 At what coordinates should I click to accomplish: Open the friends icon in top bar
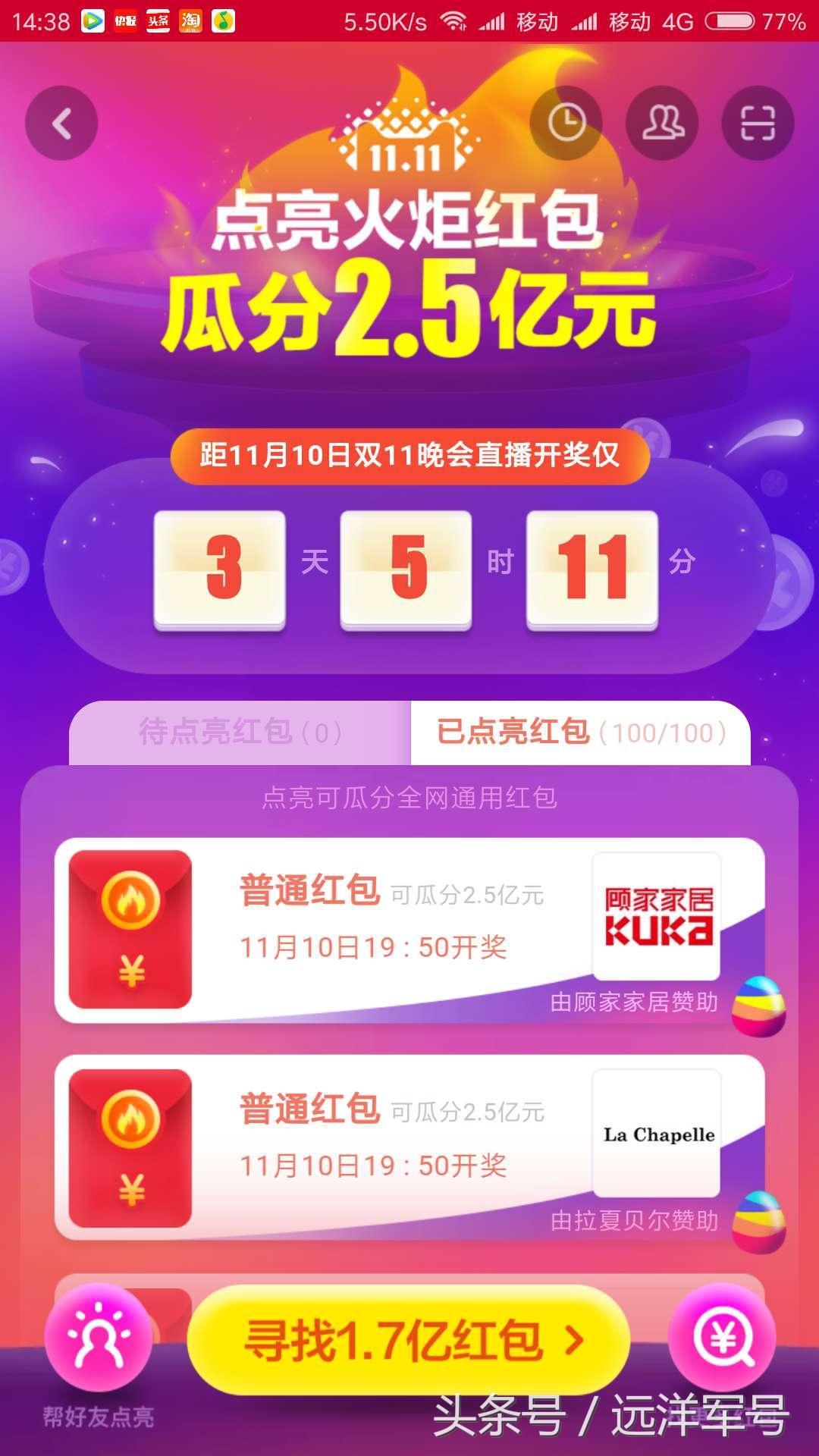pyautogui.click(x=662, y=123)
